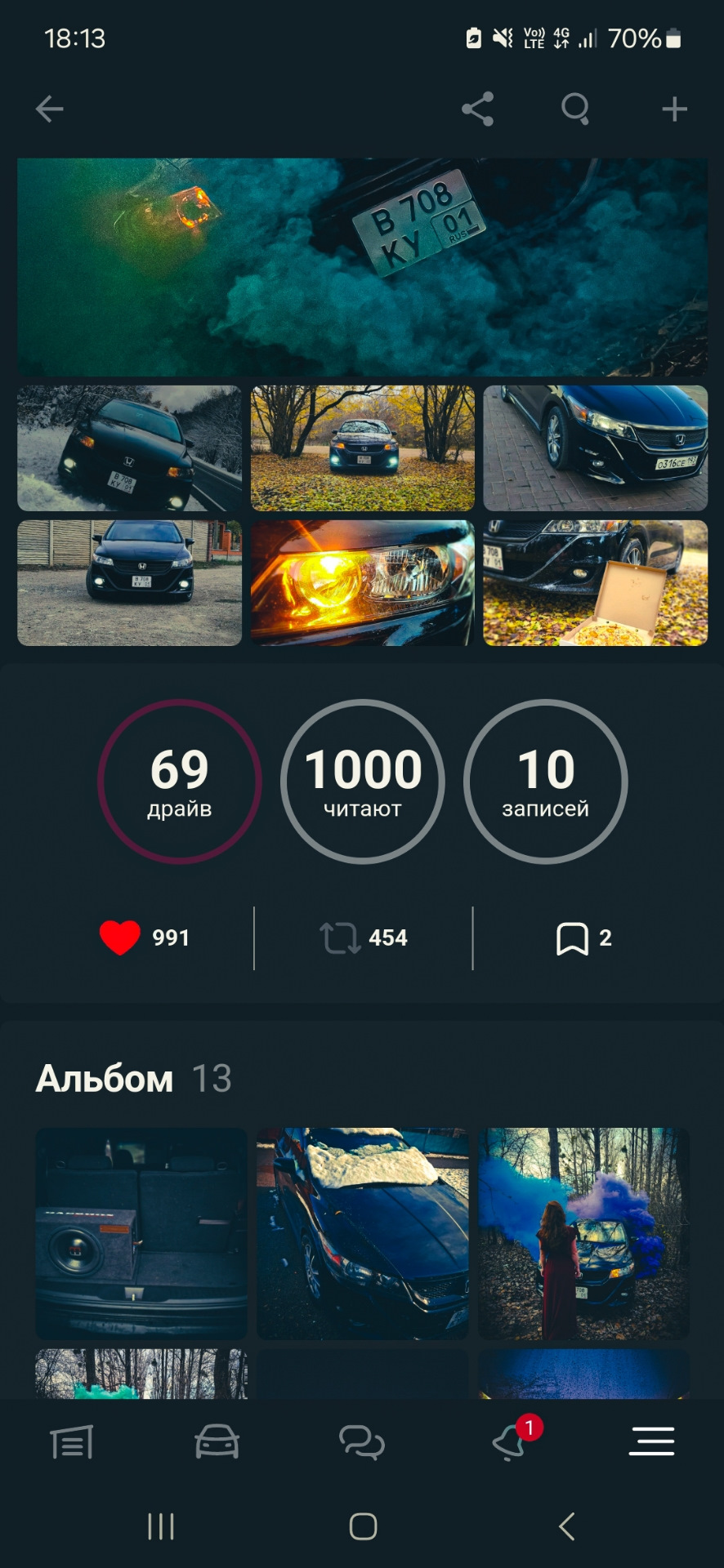Open the share menu from the top bar

478,109
